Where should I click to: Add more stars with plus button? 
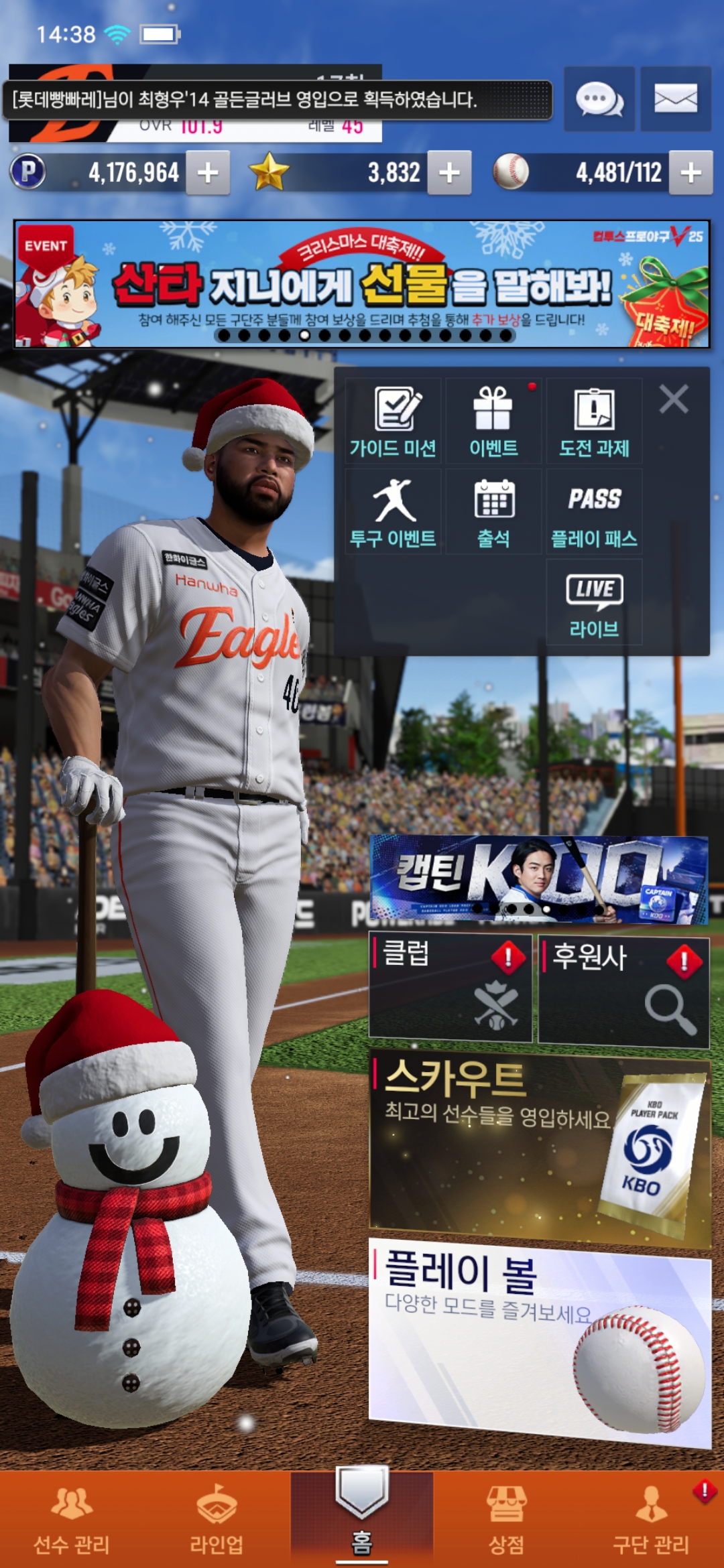449,173
